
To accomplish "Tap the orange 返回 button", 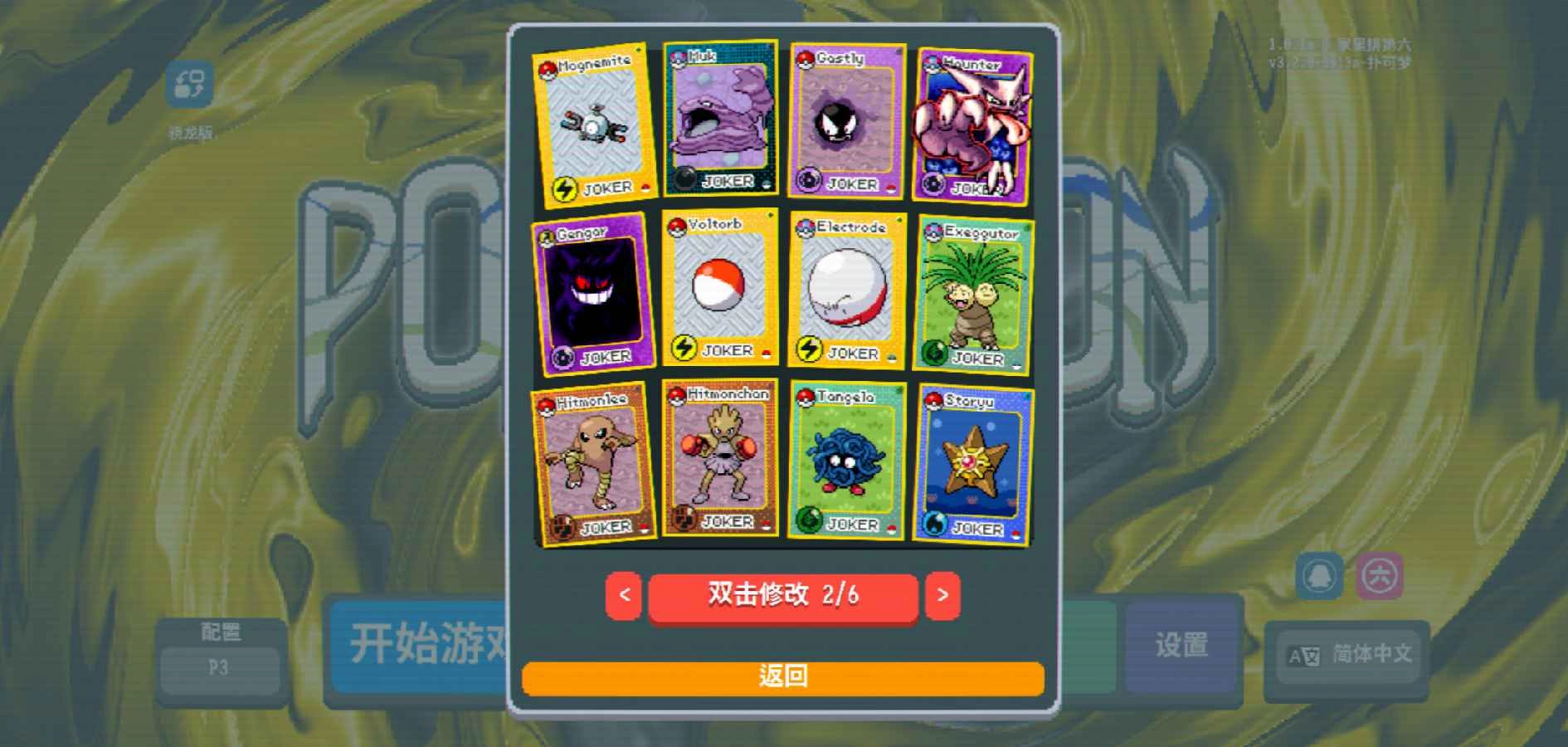I will click(x=782, y=676).
